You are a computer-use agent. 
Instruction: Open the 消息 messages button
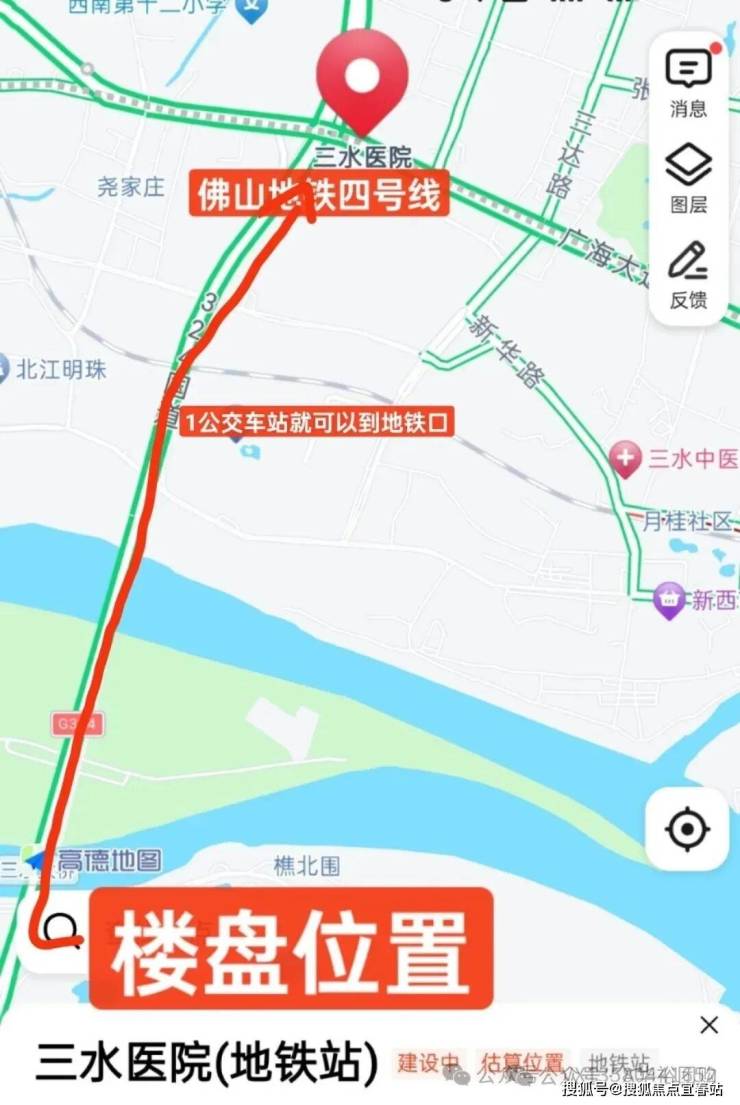[688, 83]
